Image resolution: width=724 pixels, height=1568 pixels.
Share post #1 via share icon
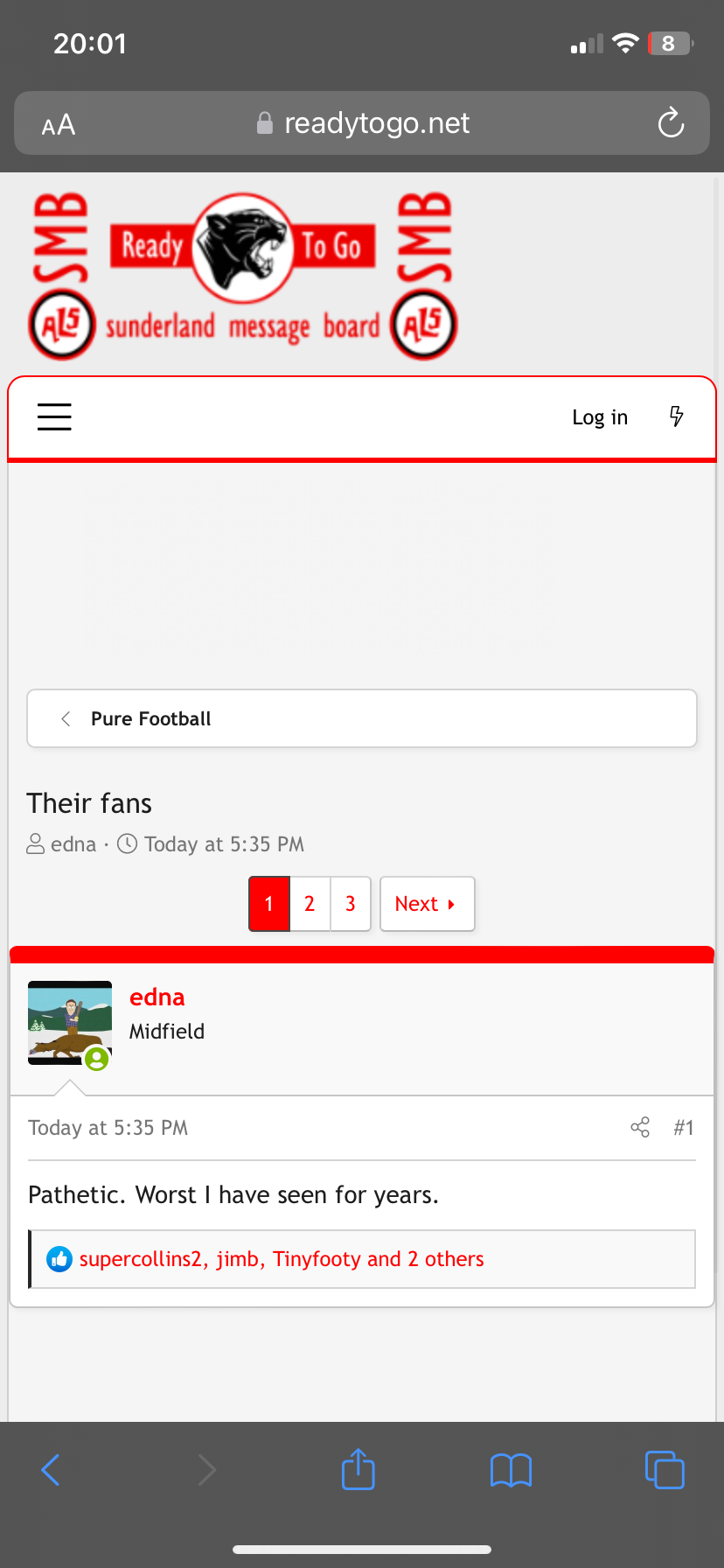click(x=640, y=1127)
